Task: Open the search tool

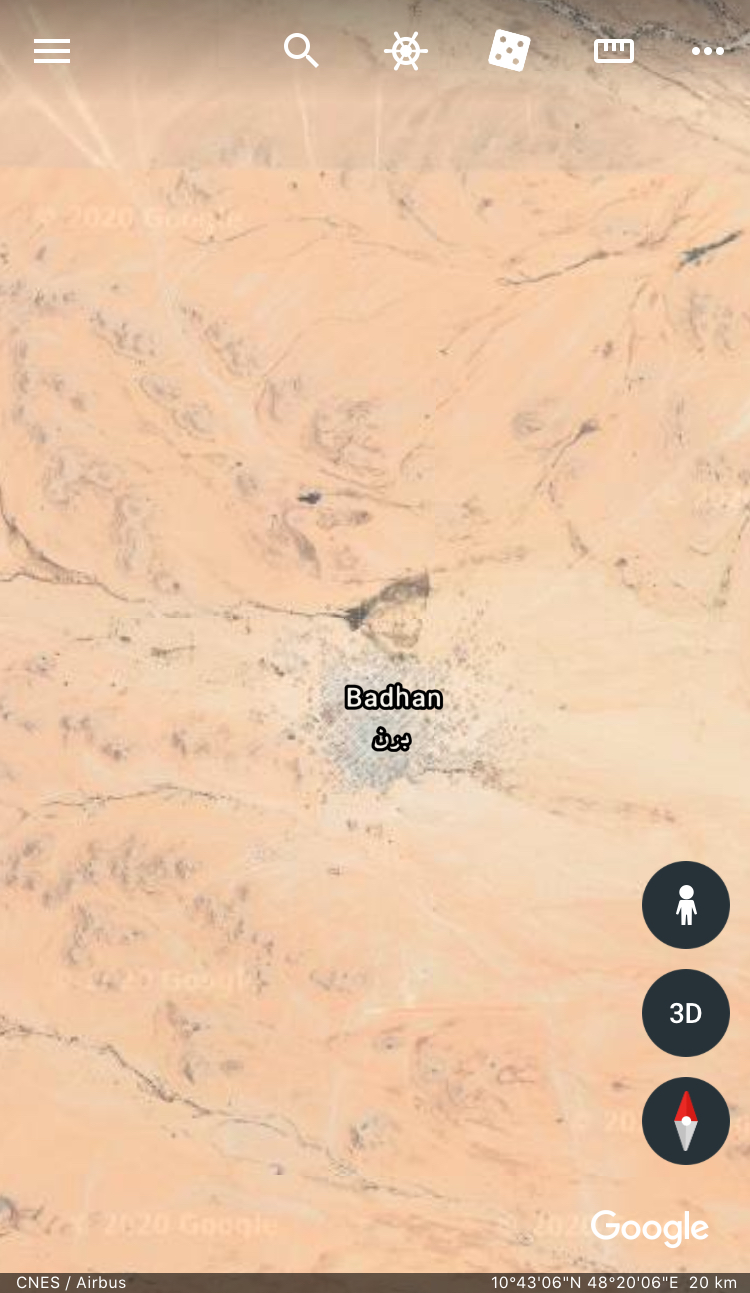Action: pyautogui.click(x=300, y=50)
